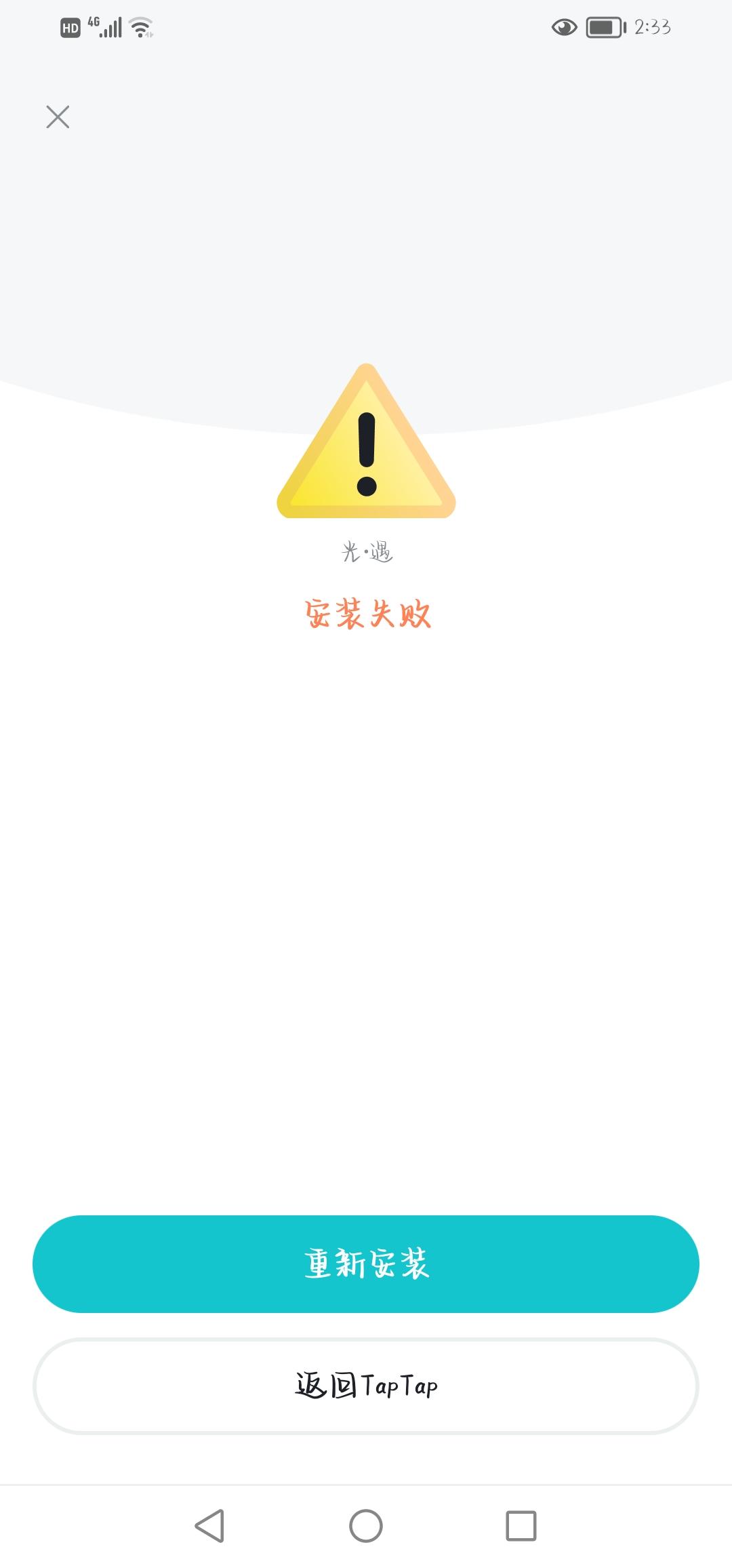The height and width of the screenshot is (1568, 732).
Task: Tap the 安装失败 failure message
Action: tap(366, 614)
